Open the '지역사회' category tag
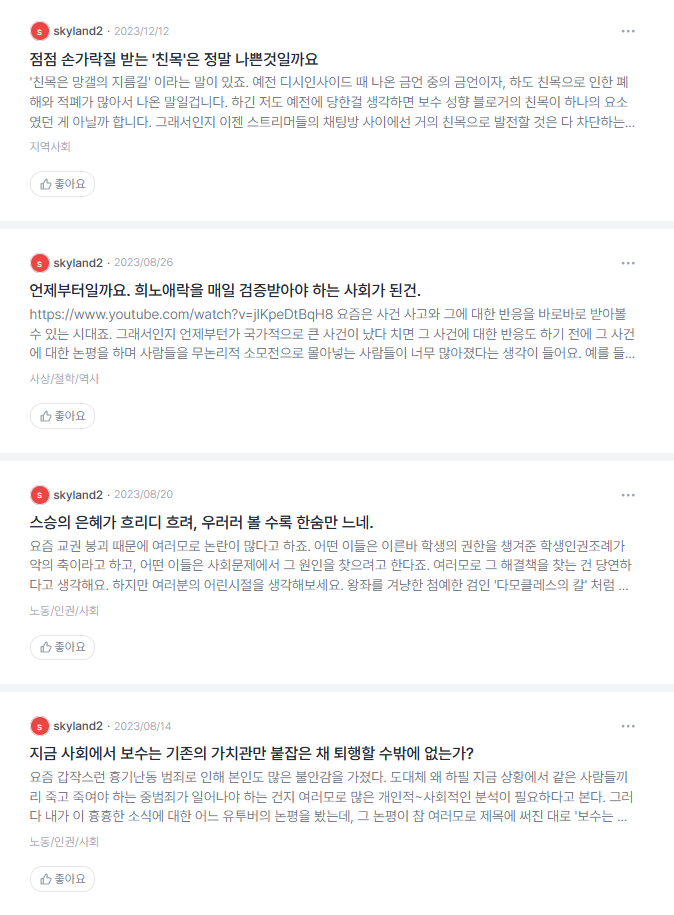 50,147
